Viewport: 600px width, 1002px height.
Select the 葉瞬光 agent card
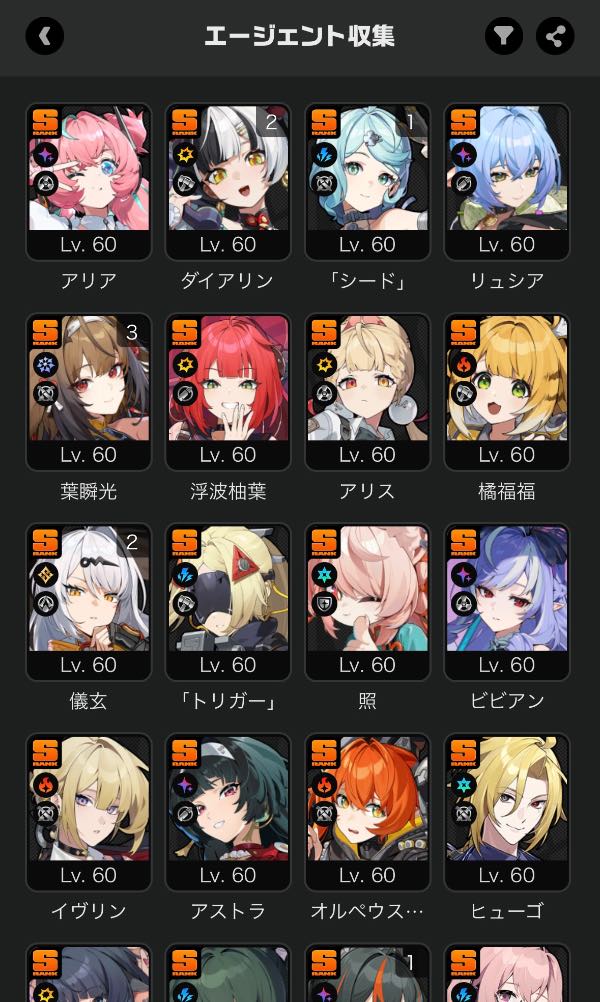(x=89, y=392)
